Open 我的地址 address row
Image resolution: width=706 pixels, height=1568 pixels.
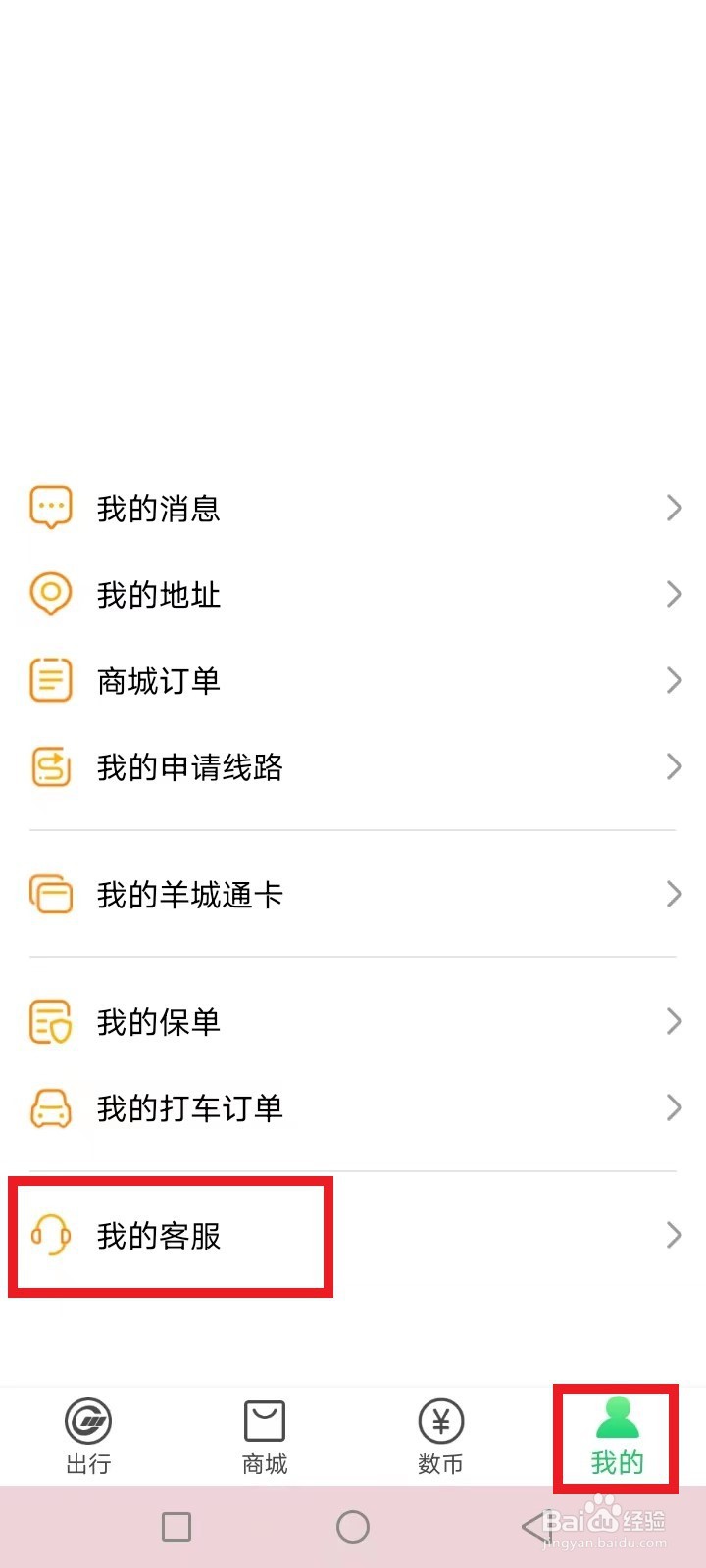point(353,594)
